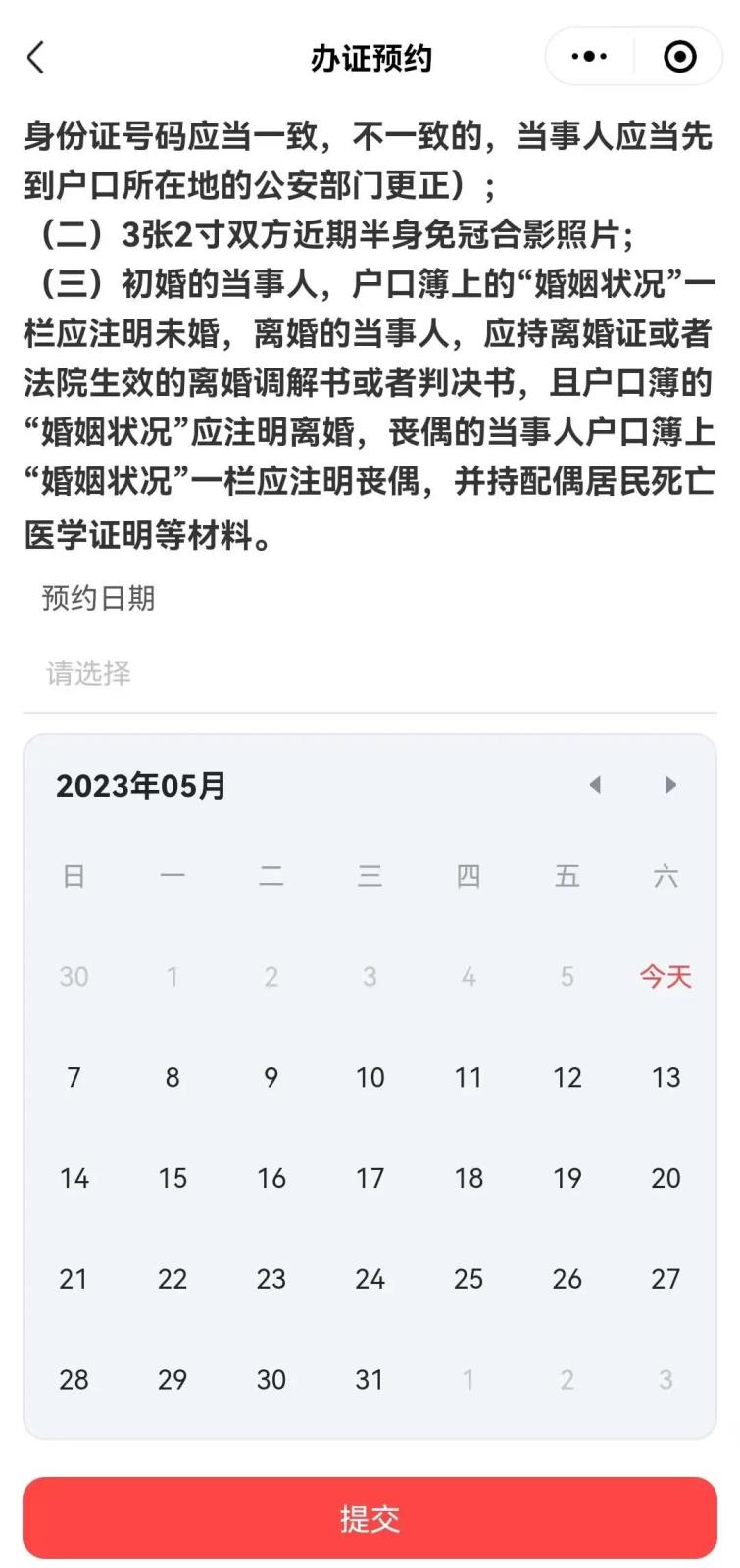This screenshot has height=1568, width=740.
Task: Pick May 22 in the calendar
Action: pyautogui.click(x=173, y=1279)
